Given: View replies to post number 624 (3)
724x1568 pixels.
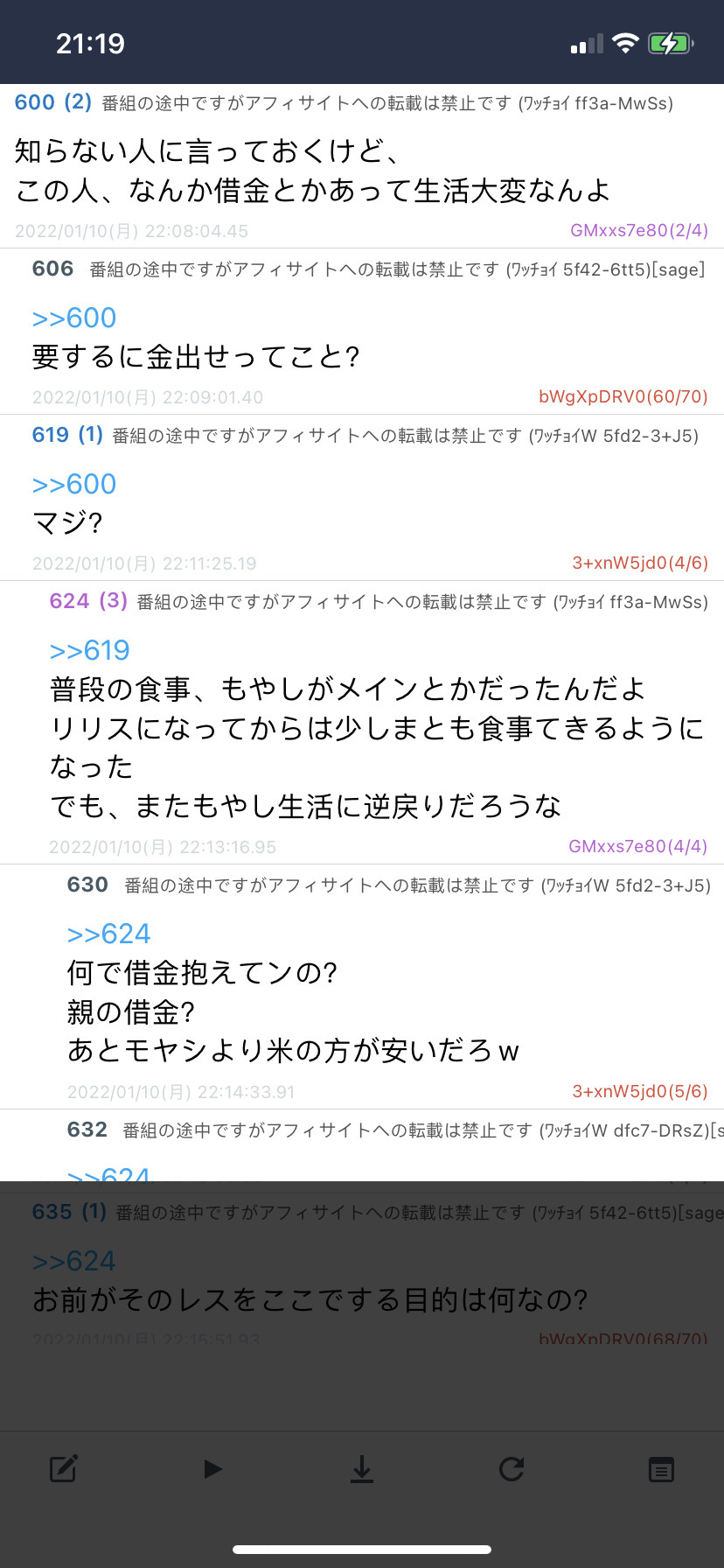Looking at the screenshot, I should tap(88, 601).
